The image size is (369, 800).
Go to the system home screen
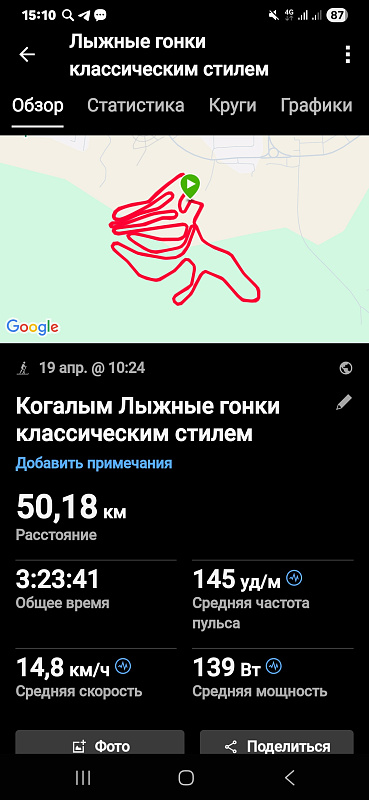pyautogui.click(x=186, y=778)
